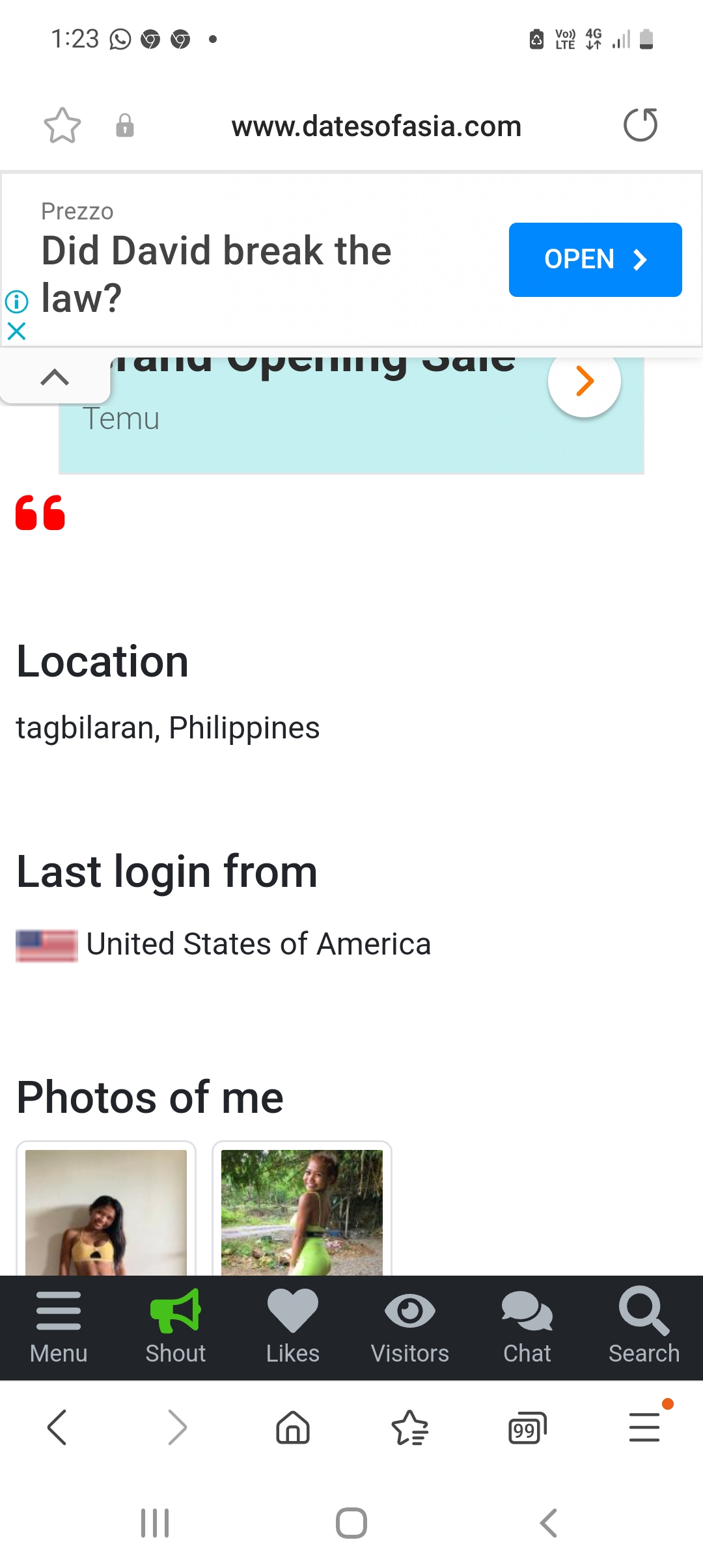Image resolution: width=703 pixels, height=1568 pixels.
Task: View profile Visitors
Action: pos(410,1327)
